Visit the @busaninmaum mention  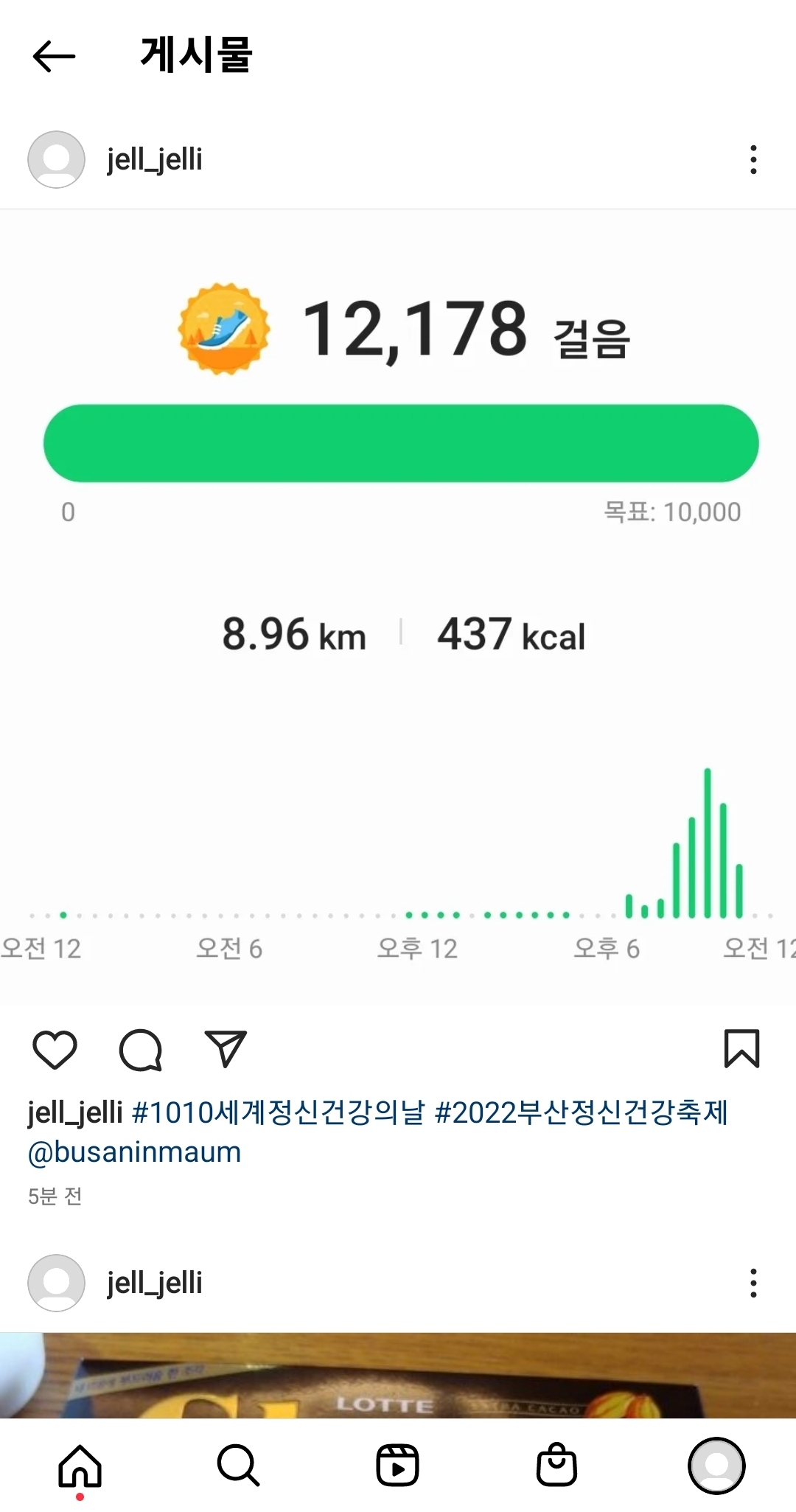click(x=134, y=1152)
